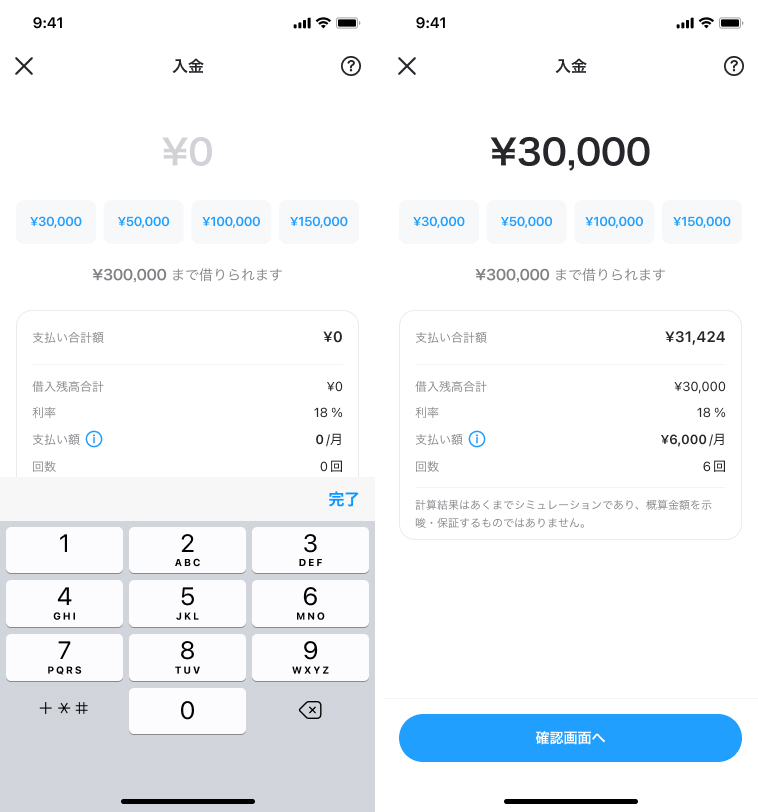This screenshot has height=812, width=758.
Task: Proceed with the 確認画面へ button
Action: [x=570, y=738]
